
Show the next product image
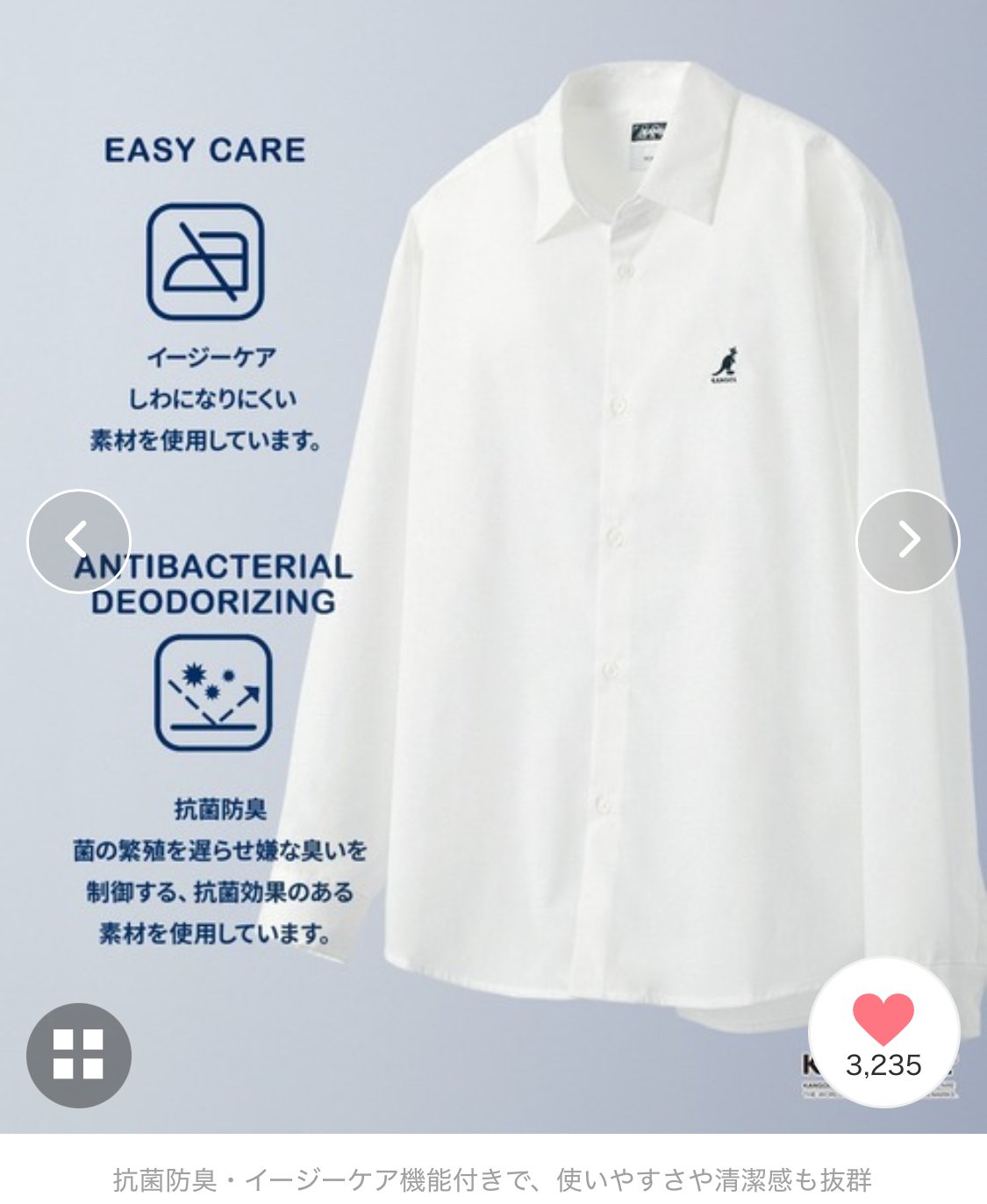coord(908,541)
